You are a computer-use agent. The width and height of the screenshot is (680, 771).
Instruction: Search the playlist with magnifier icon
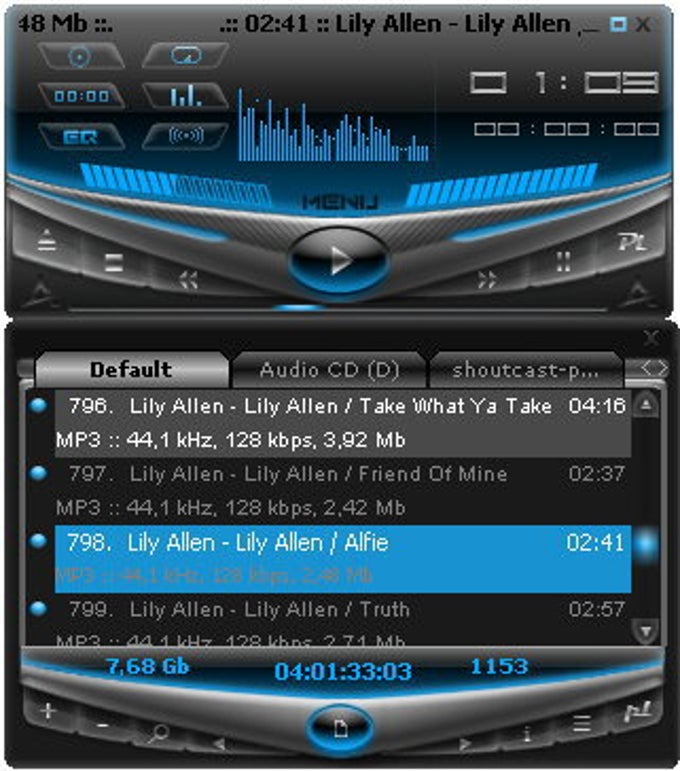(x=159, y=733)
